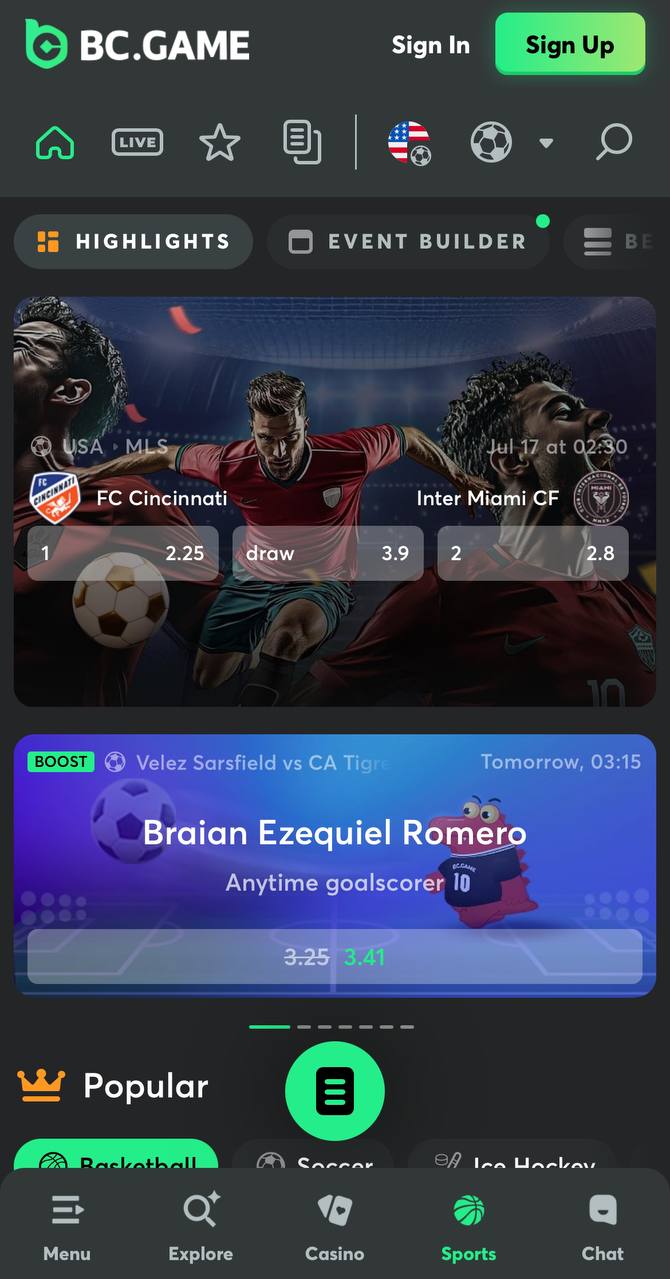Select the draw odds 3.9

click(328, 553)
